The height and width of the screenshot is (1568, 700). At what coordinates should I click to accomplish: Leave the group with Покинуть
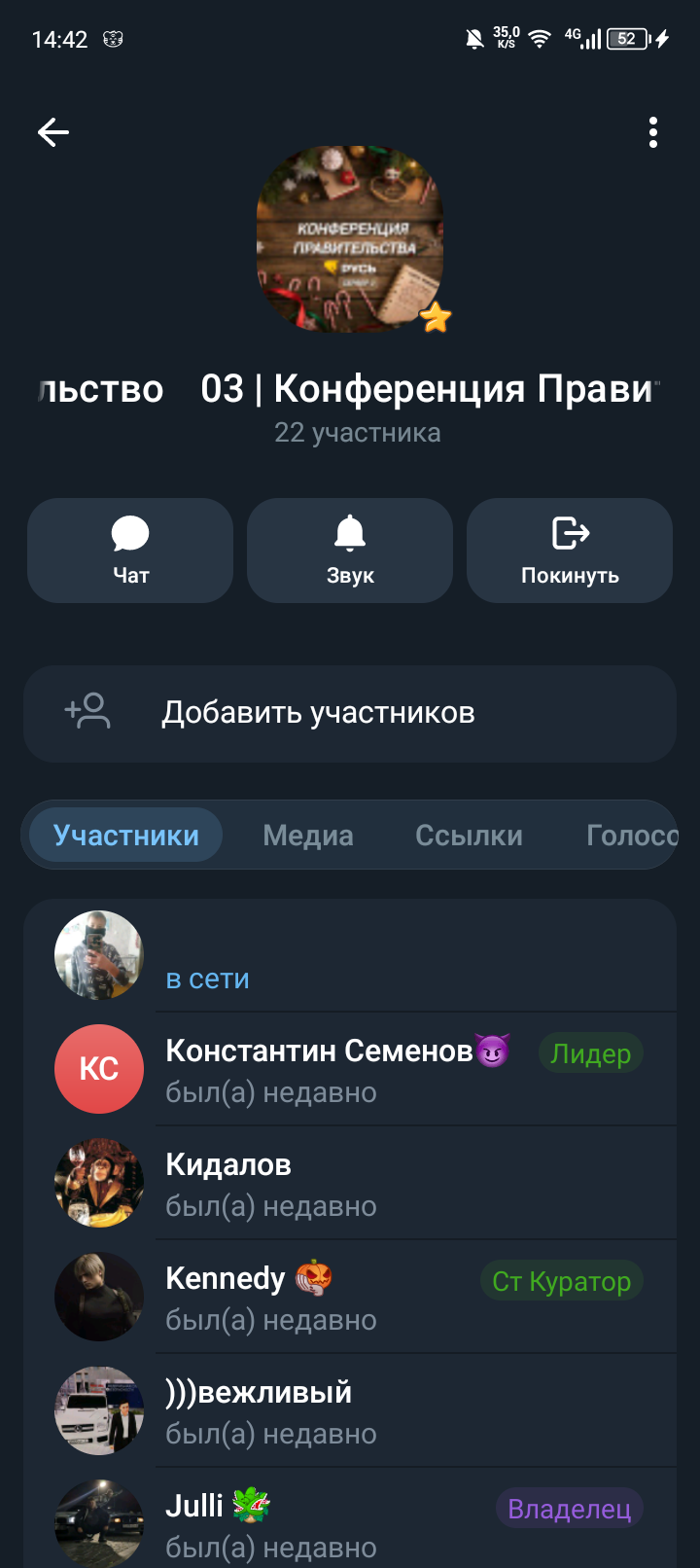[570, 551]
